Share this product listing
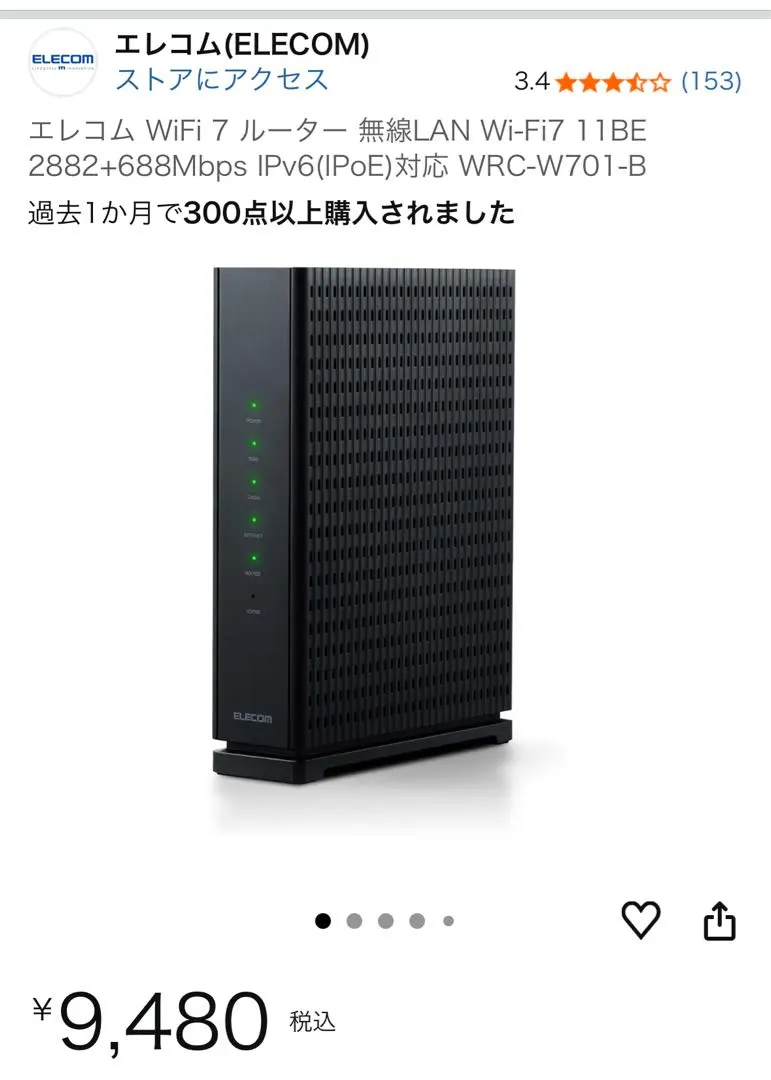Screen dimensions: 771x1080 719,921
